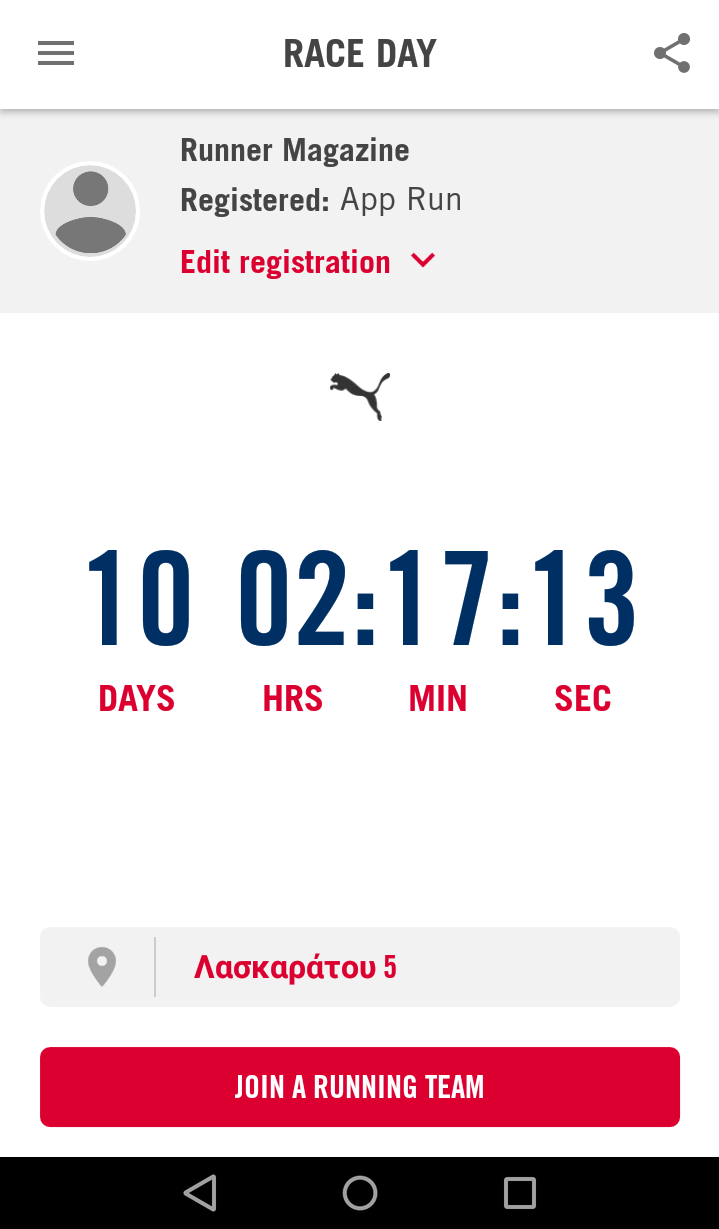Expand the Edit registration dropdown
The image size is (719, 1229).
[308, 262]
